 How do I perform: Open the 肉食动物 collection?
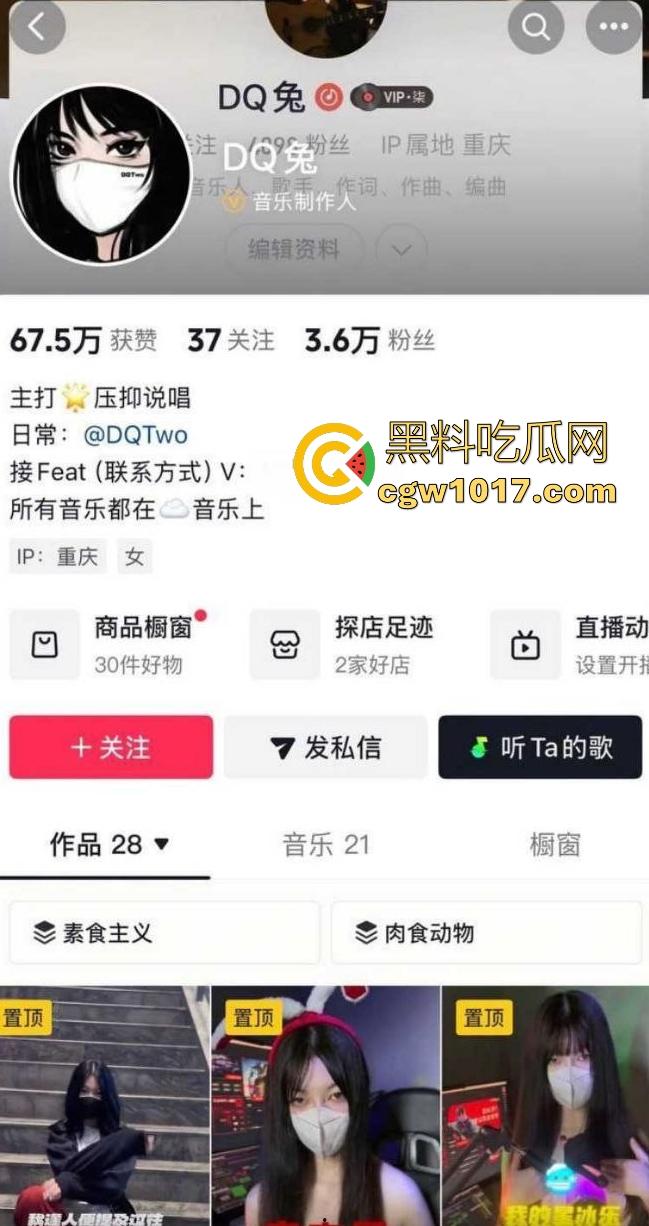pos(486,933)
